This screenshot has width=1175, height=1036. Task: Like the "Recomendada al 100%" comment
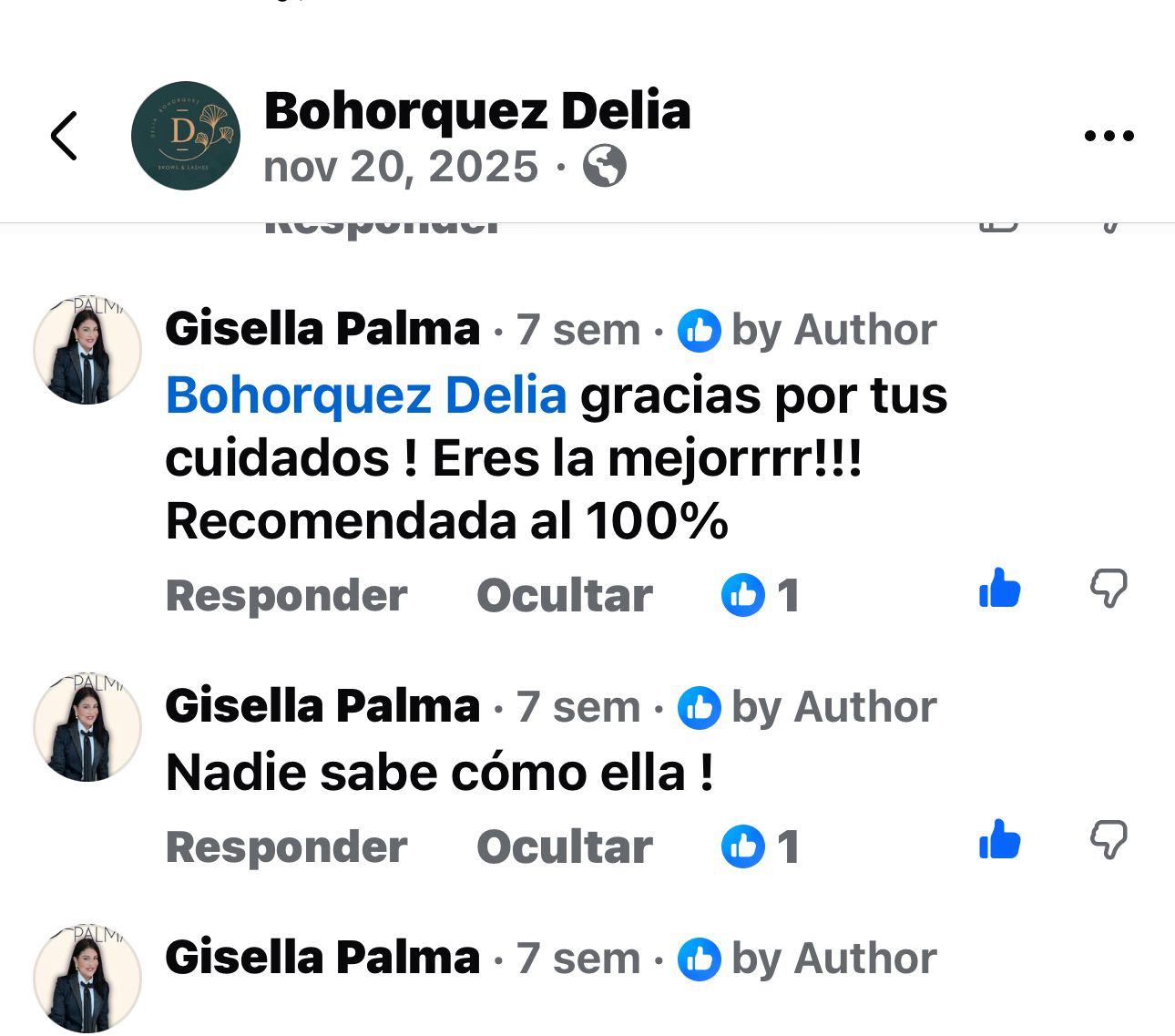pos(999,589)
